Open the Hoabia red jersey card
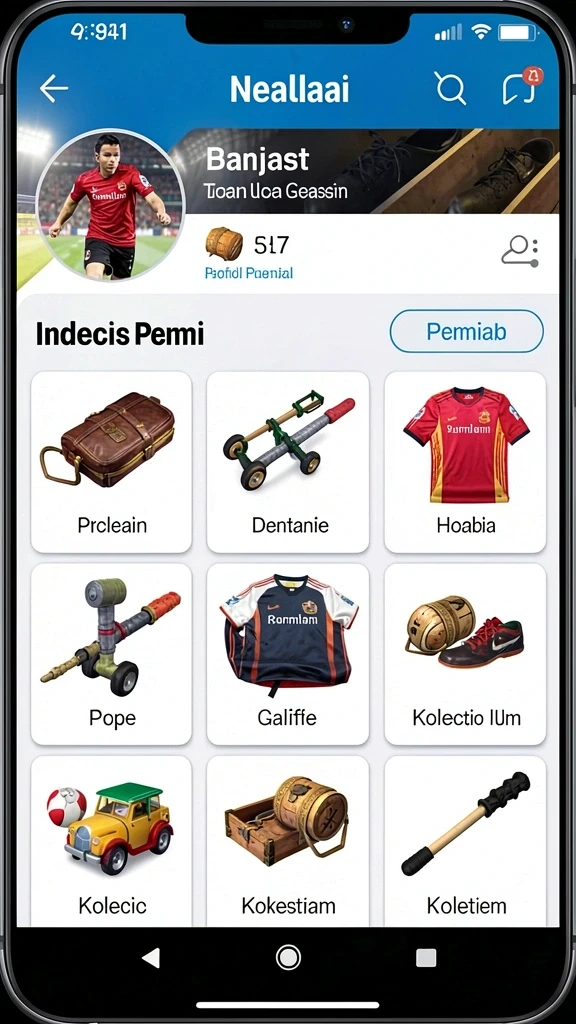 point(465,462)
